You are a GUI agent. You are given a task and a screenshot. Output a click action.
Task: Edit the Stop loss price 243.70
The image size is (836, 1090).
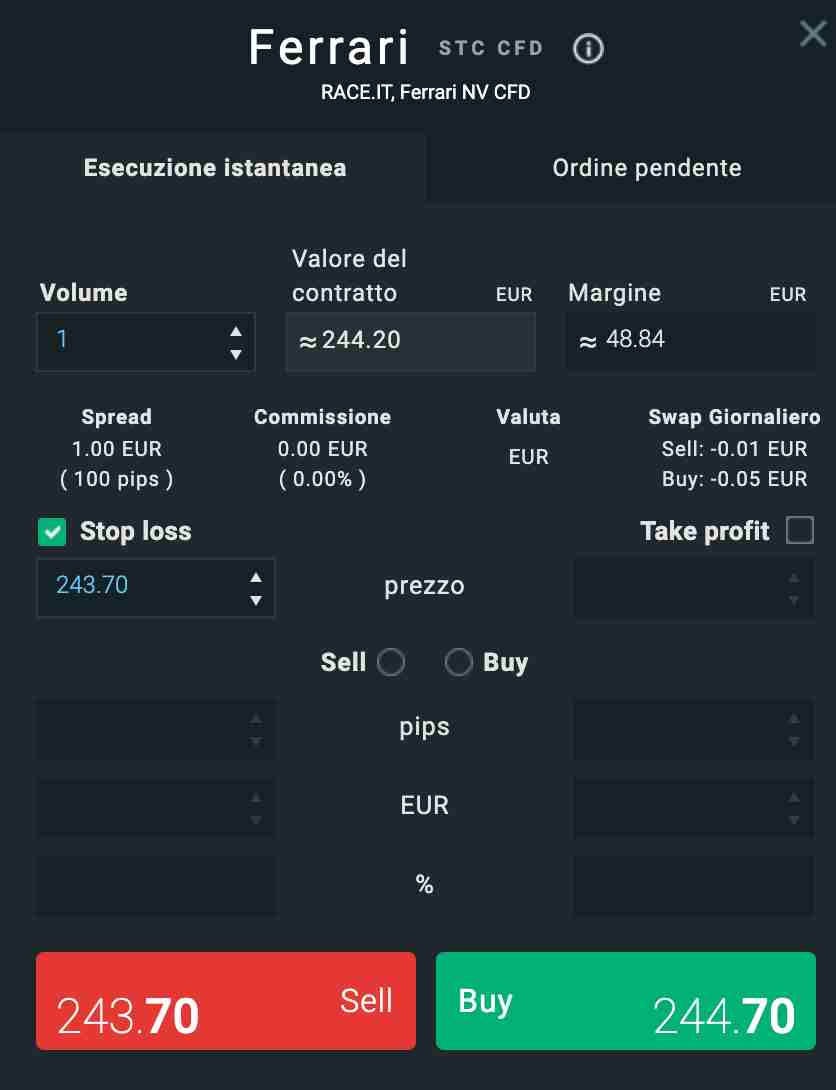[135, 586]
